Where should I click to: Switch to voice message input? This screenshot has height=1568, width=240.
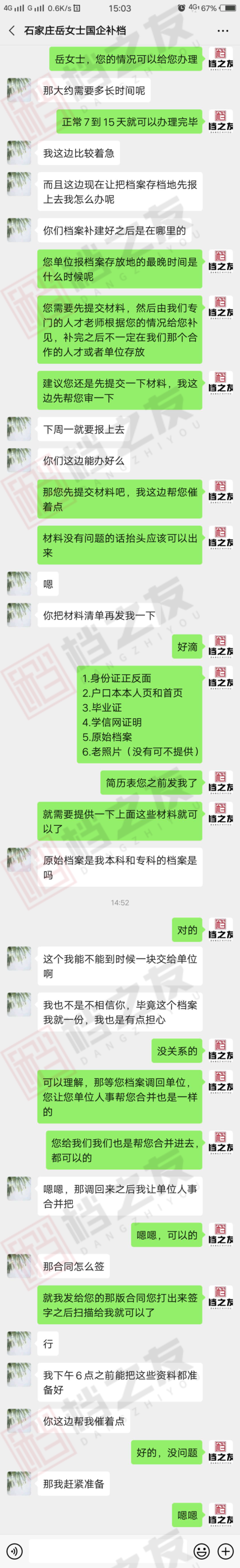14,1550
